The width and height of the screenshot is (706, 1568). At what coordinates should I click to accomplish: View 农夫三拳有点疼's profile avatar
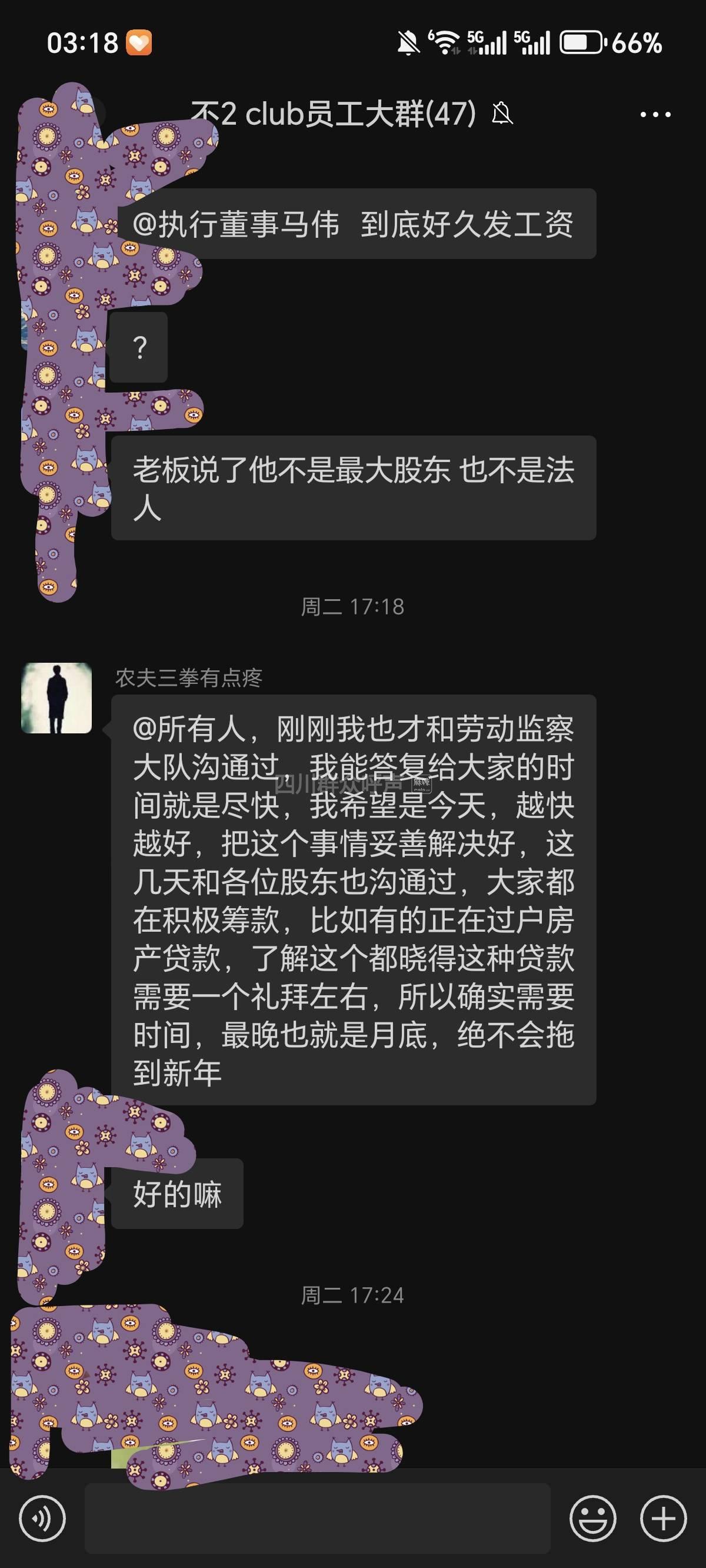56,697
